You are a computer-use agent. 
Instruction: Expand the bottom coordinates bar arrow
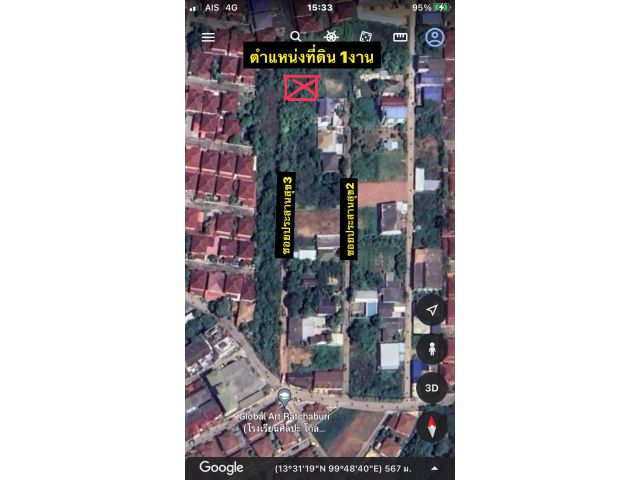coord(434,467)
